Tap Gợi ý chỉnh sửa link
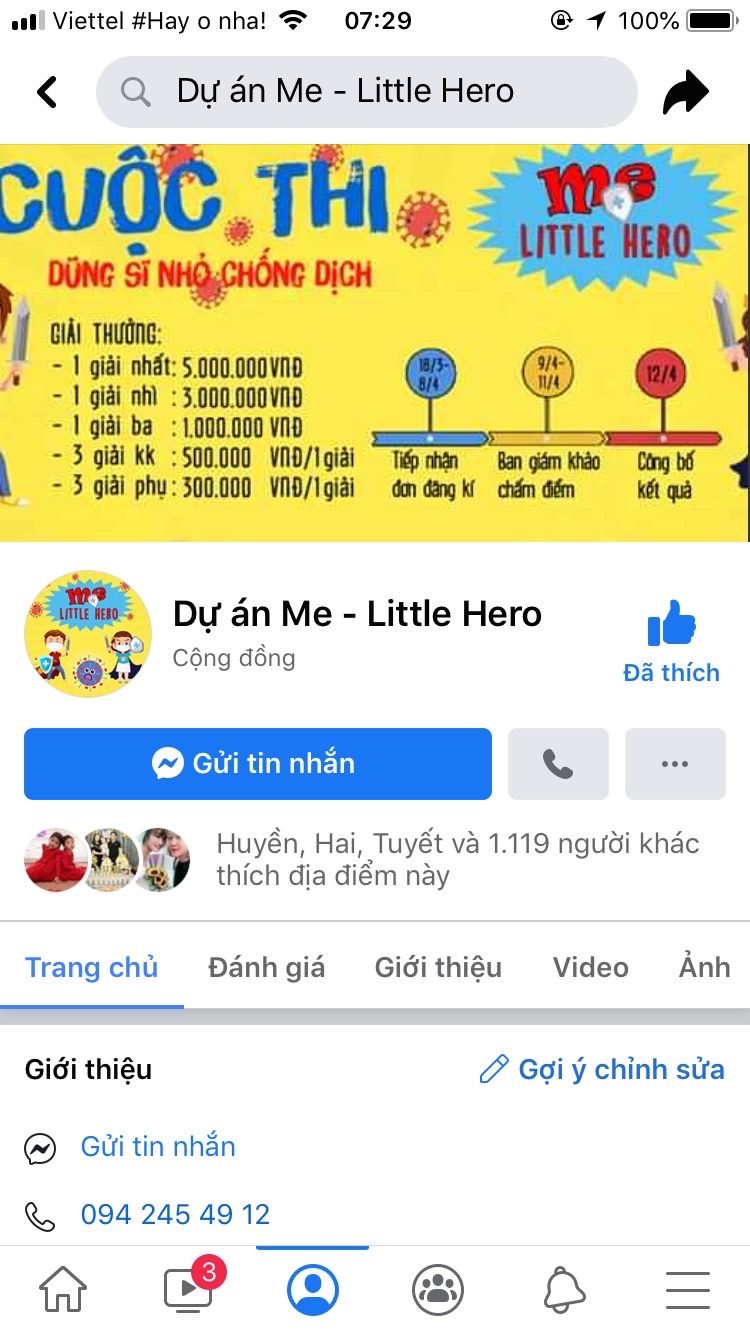The width and height of the screenshot is (750, 1334). [602, 1069]
